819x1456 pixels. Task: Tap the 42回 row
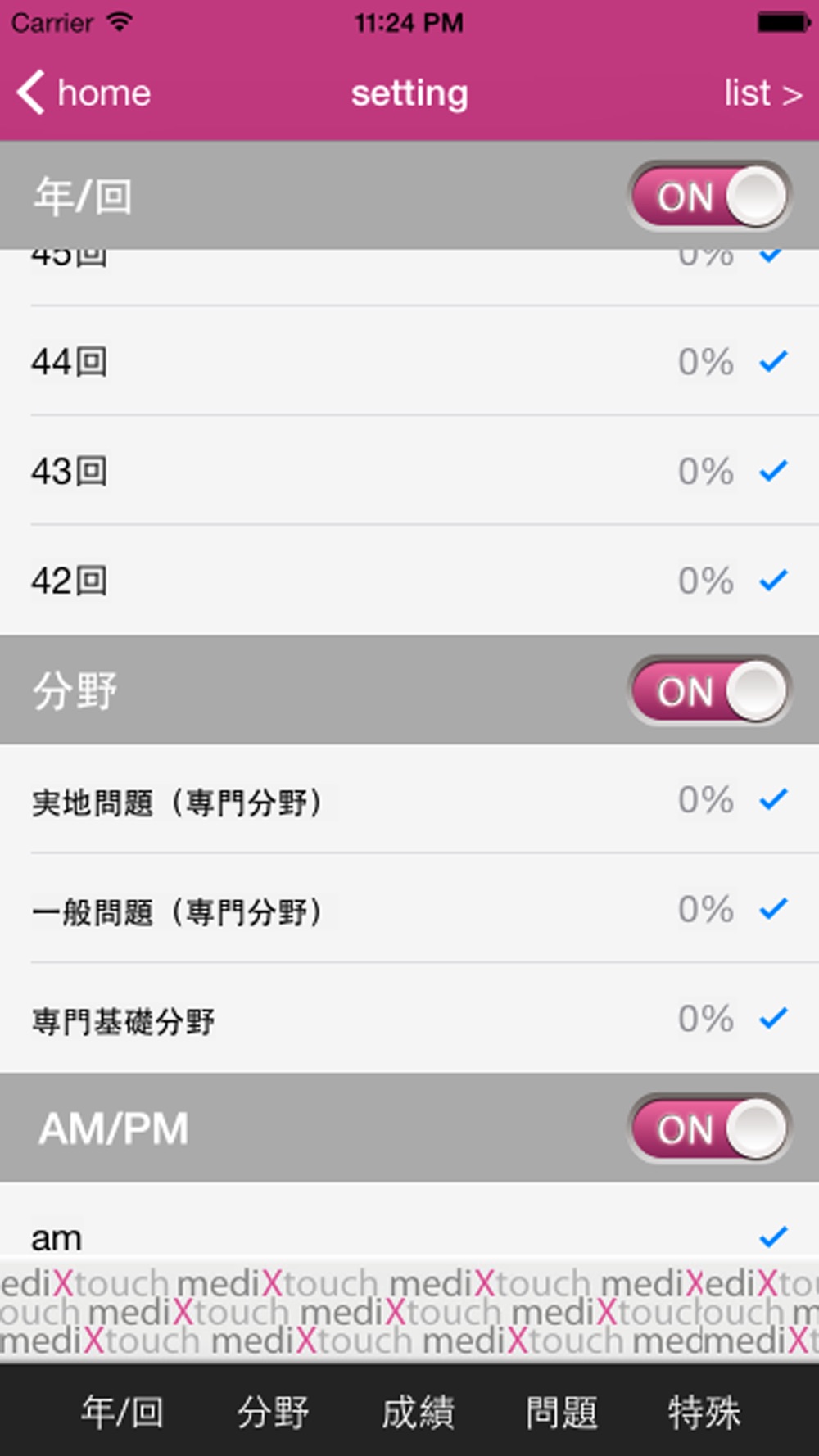[409, 581]
